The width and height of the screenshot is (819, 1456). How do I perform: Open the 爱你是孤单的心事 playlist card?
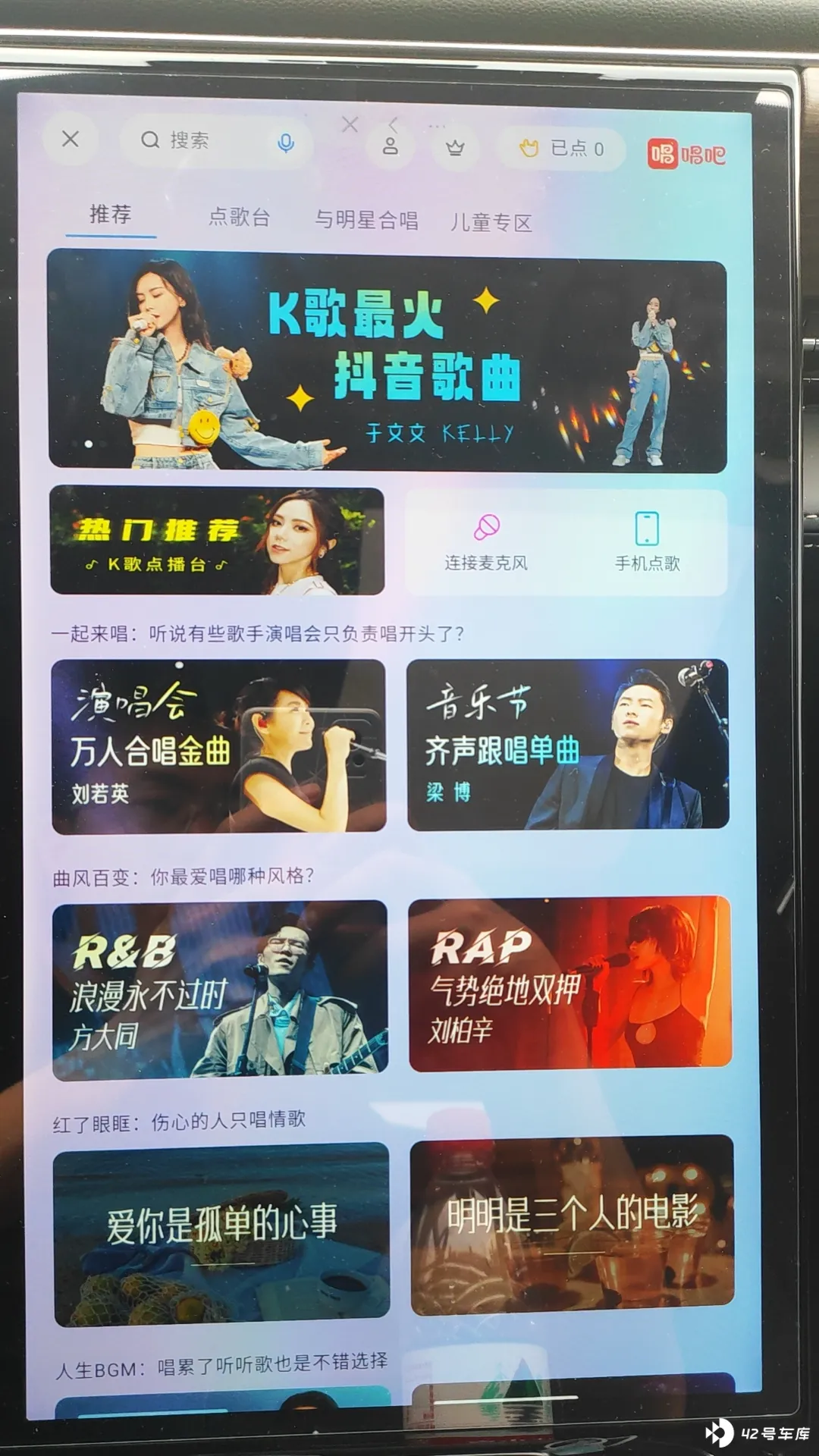tap(221, 1234)
